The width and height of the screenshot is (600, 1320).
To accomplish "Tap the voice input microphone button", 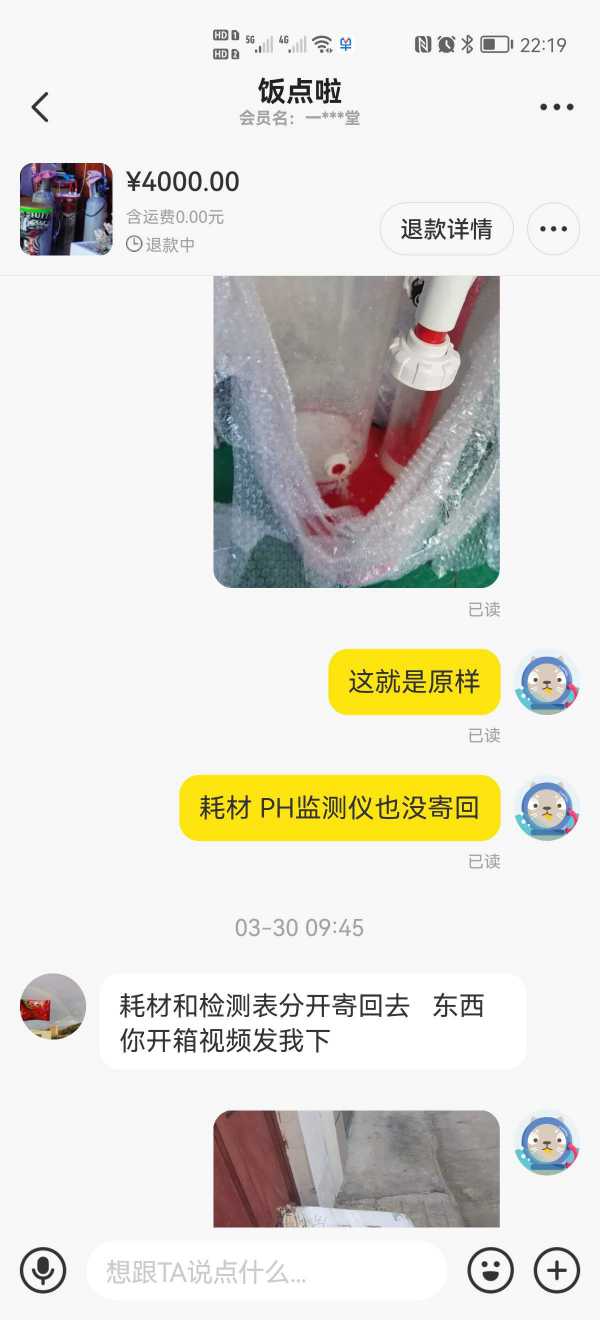I will point(43,1271).
